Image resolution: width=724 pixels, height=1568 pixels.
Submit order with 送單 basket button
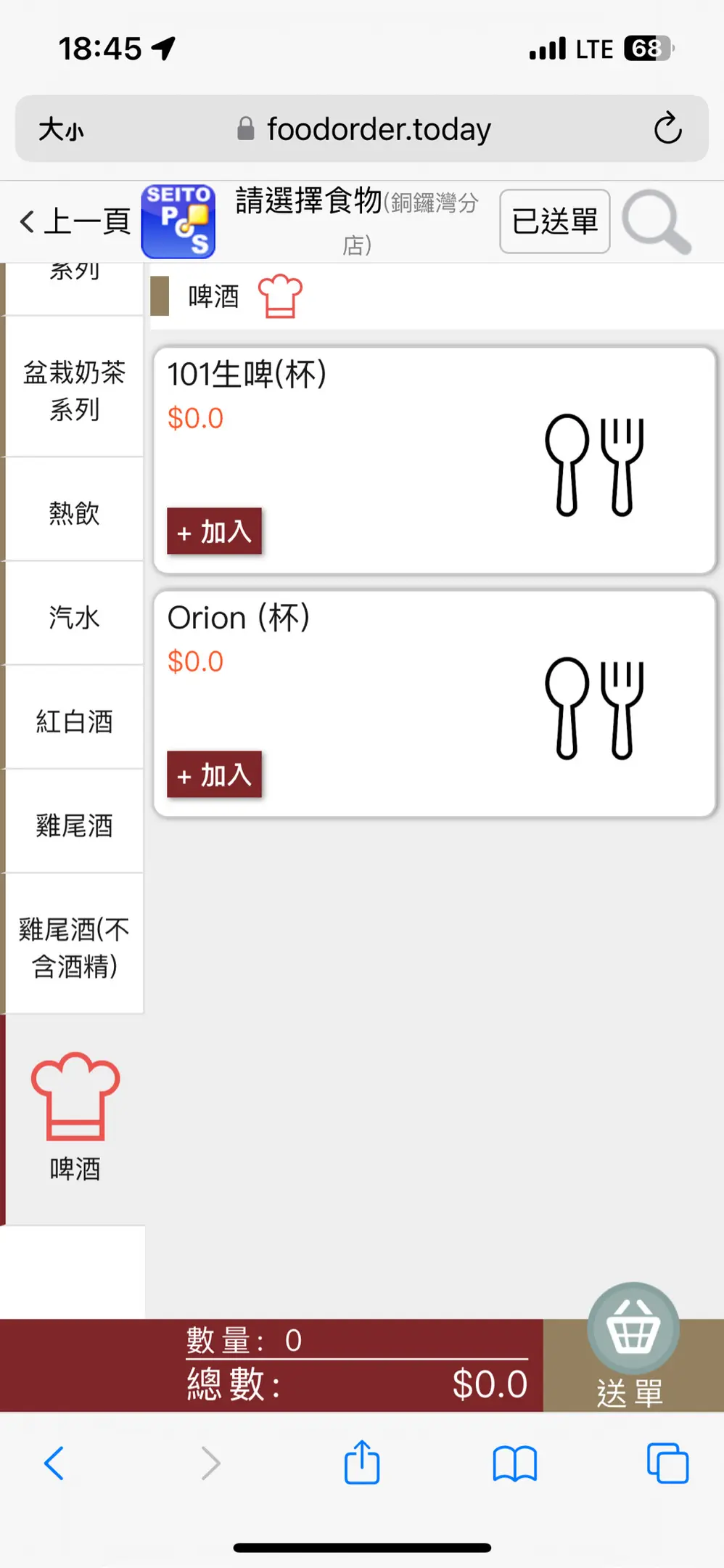click(632, 1350)
